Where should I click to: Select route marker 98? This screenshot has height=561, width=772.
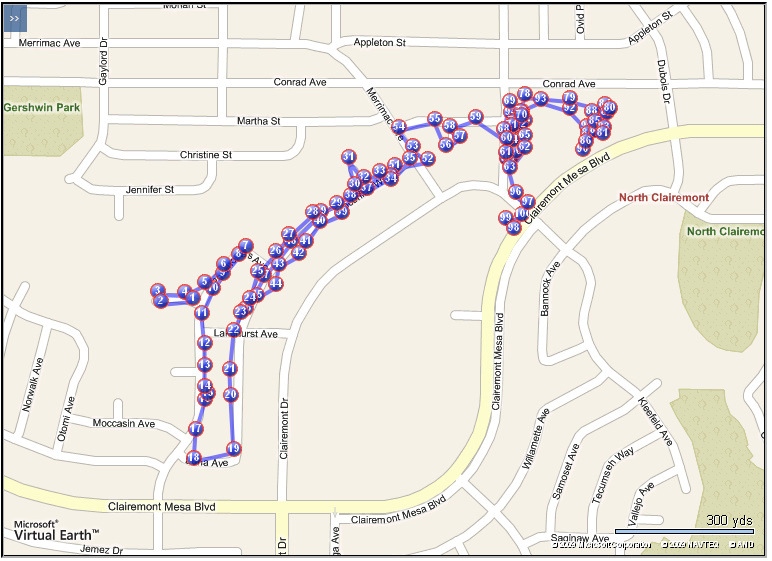click(x=514, y=228)
